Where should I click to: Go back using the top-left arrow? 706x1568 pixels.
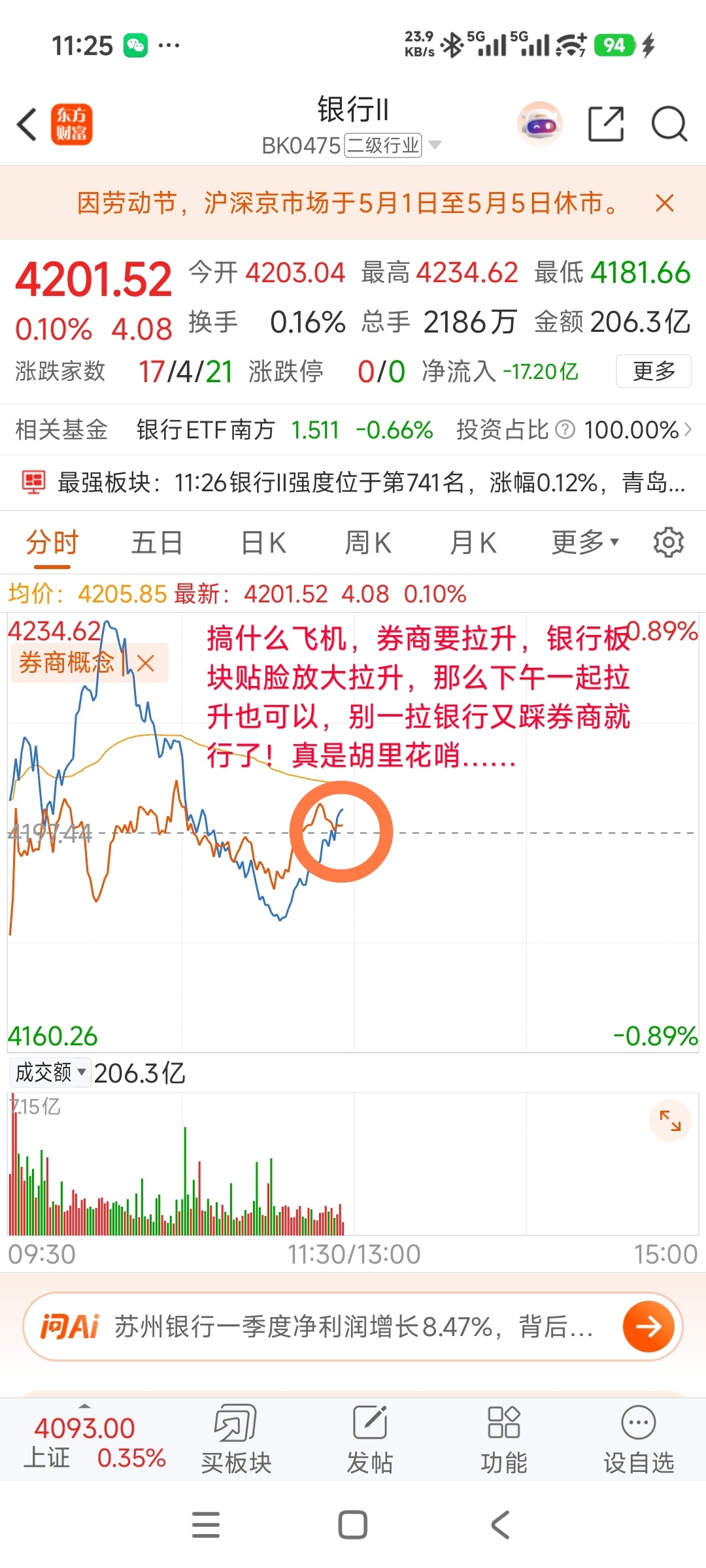(27, 124)
